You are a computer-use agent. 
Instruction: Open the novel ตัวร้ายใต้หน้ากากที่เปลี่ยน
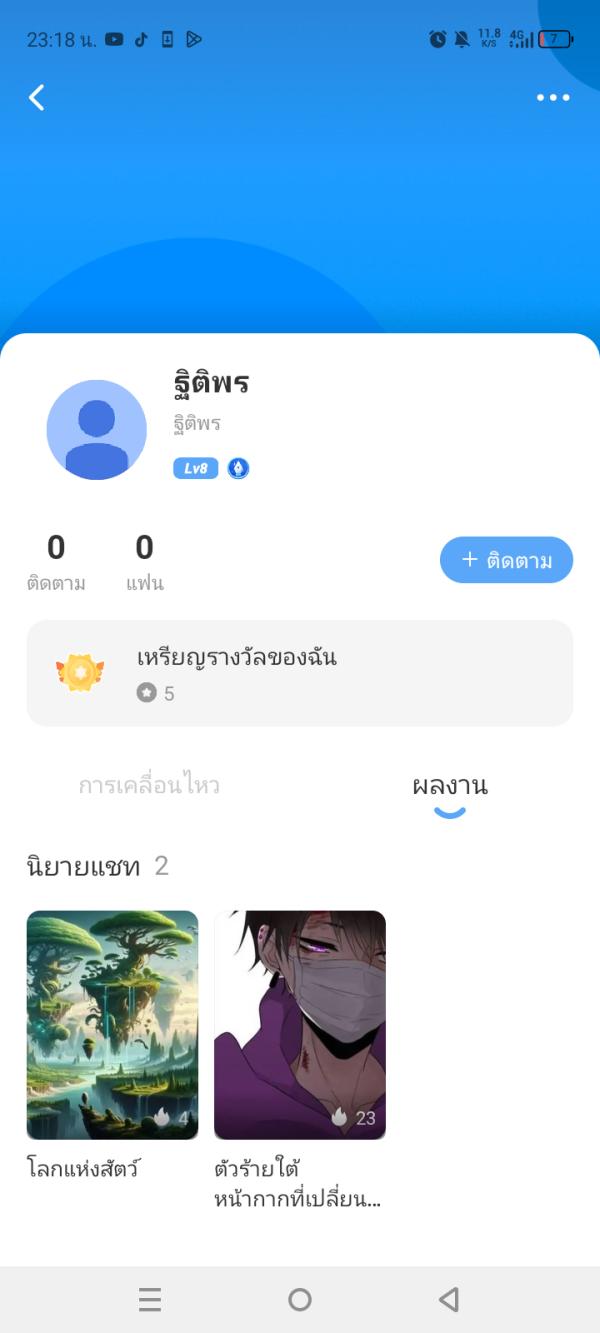coord(300,1025)
